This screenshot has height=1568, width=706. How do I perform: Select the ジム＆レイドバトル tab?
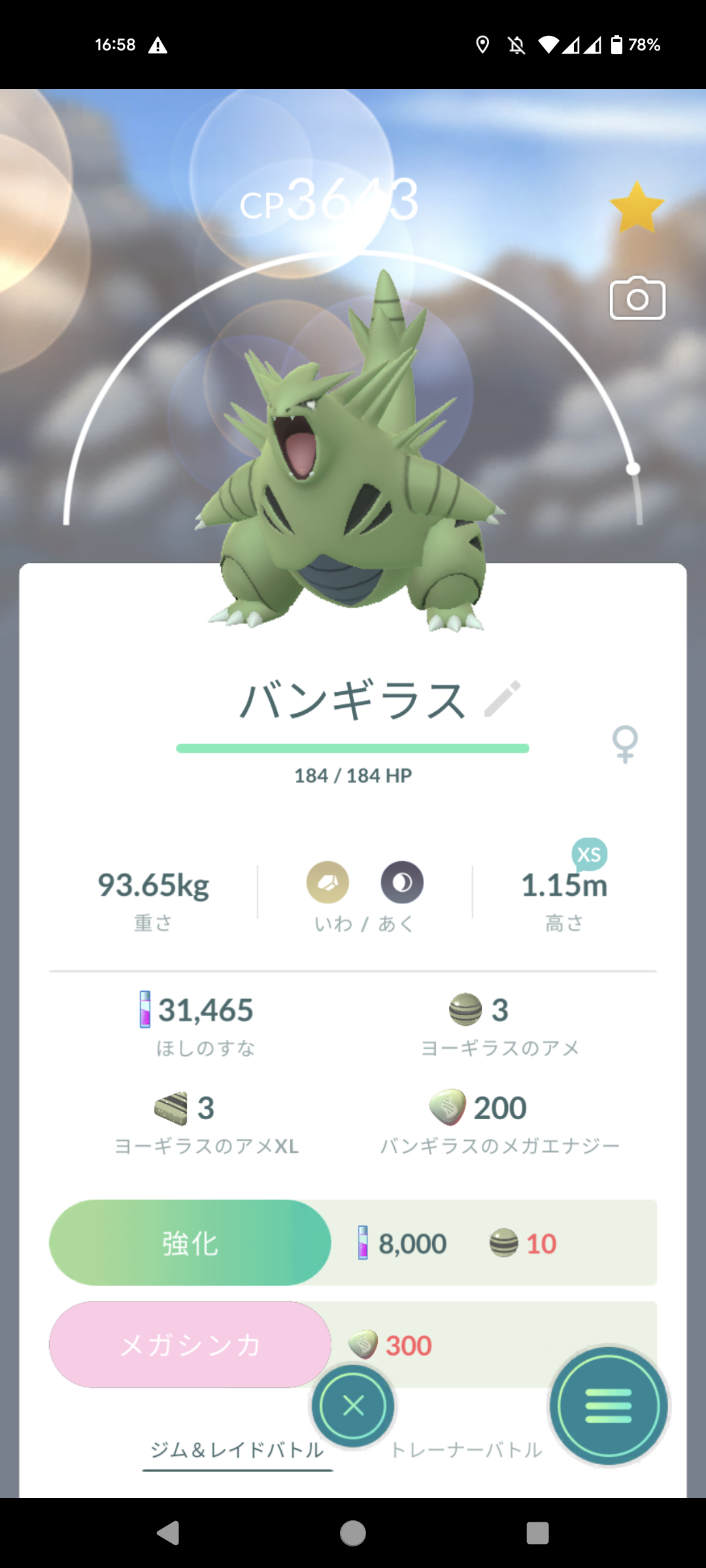click(237, 1450)
